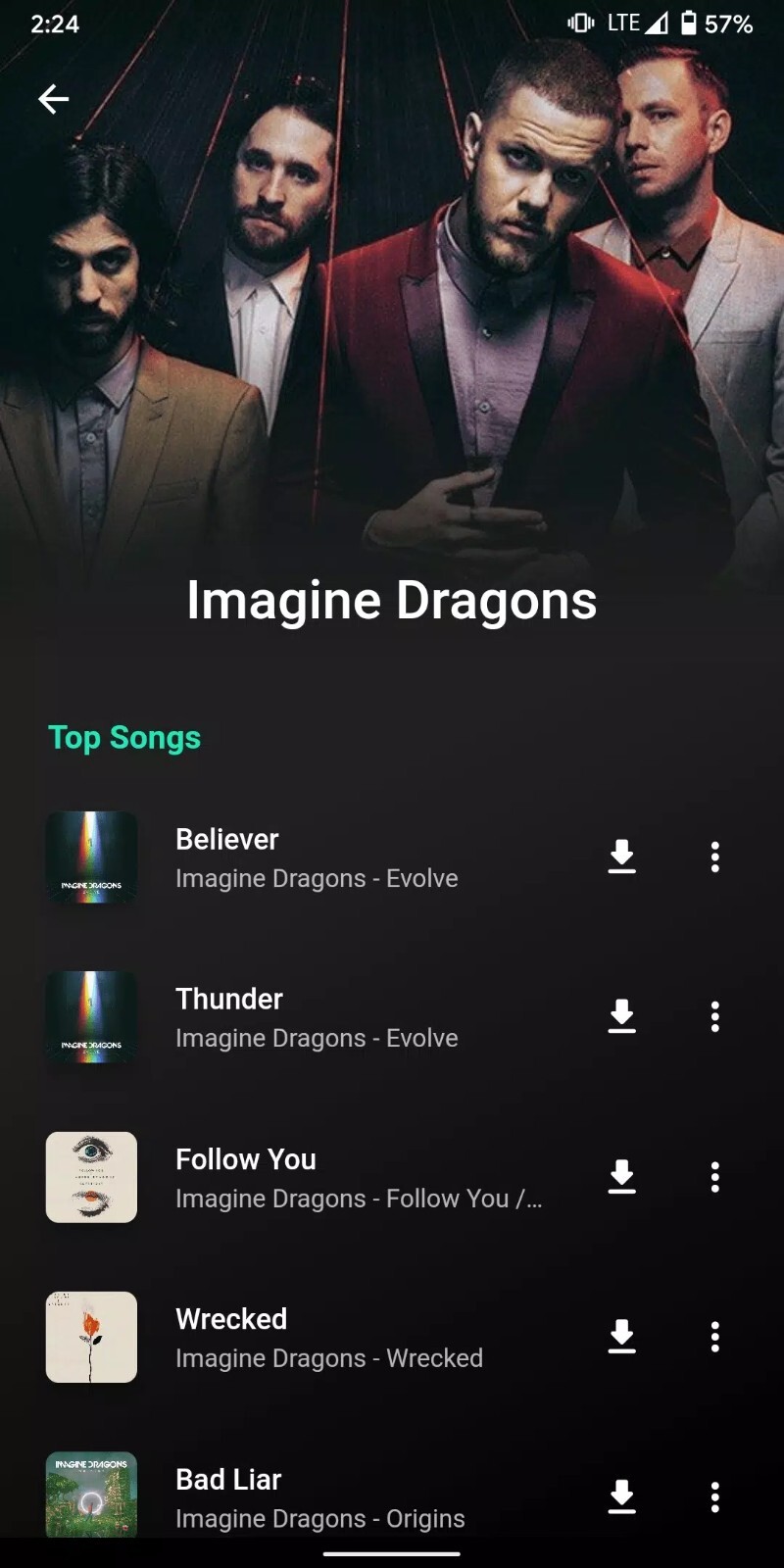Open more options for Thunder

pyautogui.click(x=715, y=1016)
